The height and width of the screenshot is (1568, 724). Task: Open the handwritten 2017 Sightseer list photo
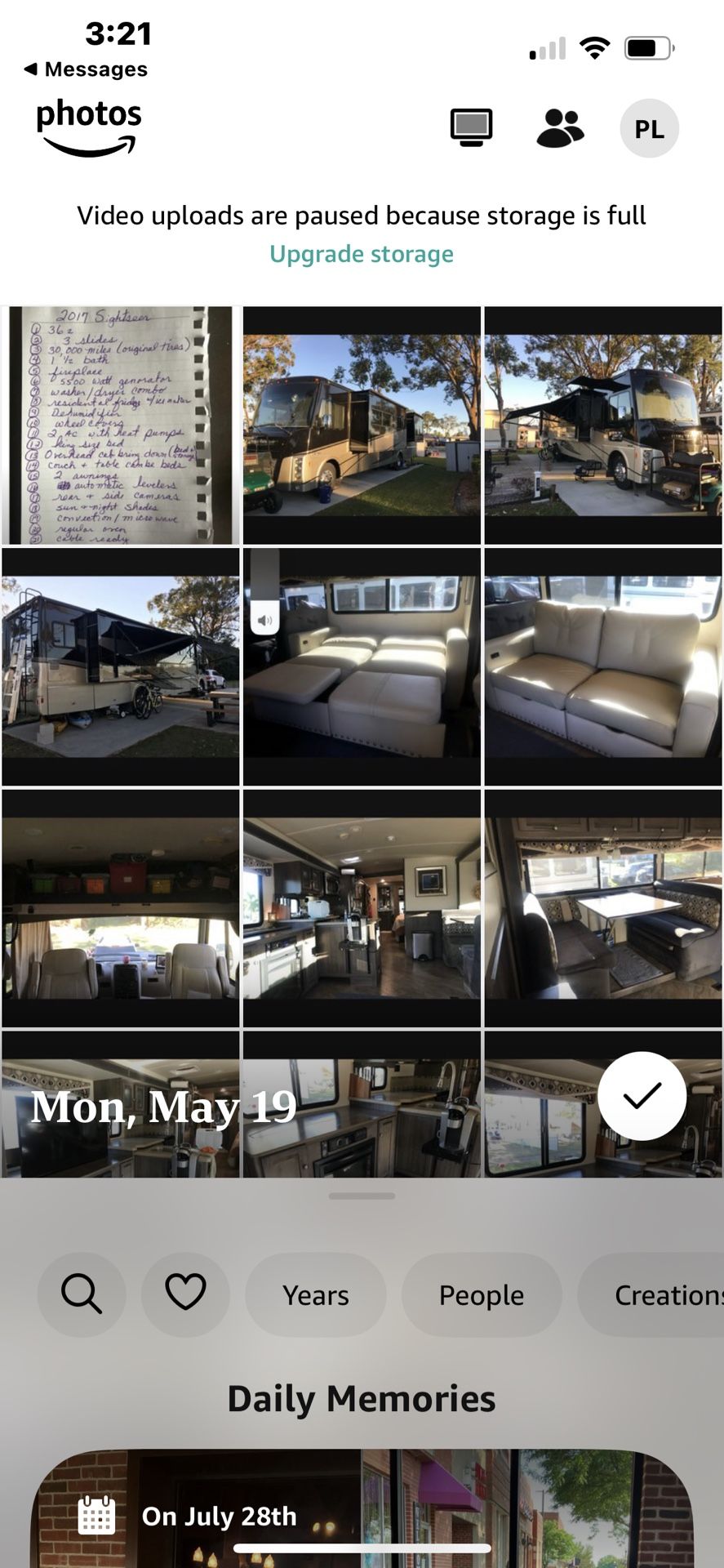click(121, 425)
